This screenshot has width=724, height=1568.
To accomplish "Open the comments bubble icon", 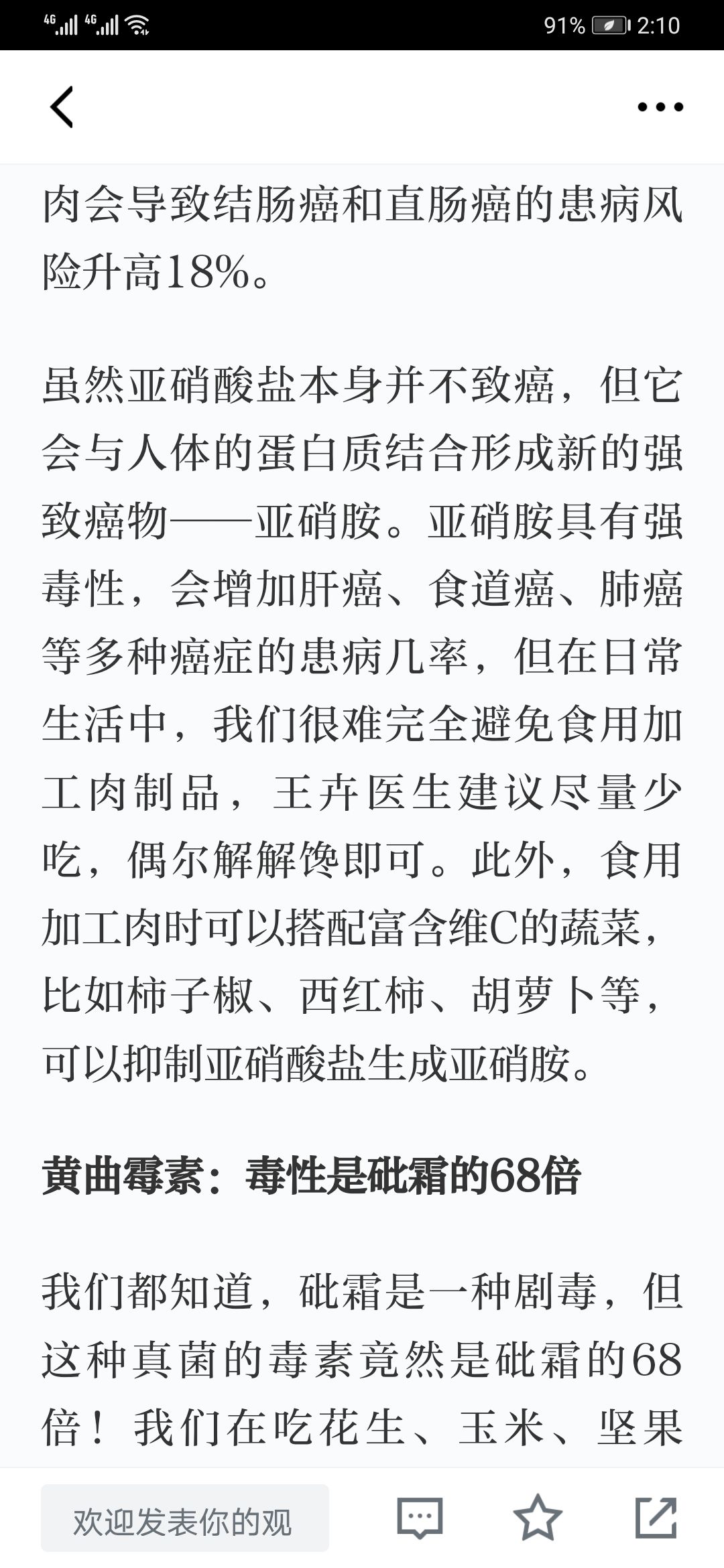I will click(x=420, y=1518).
